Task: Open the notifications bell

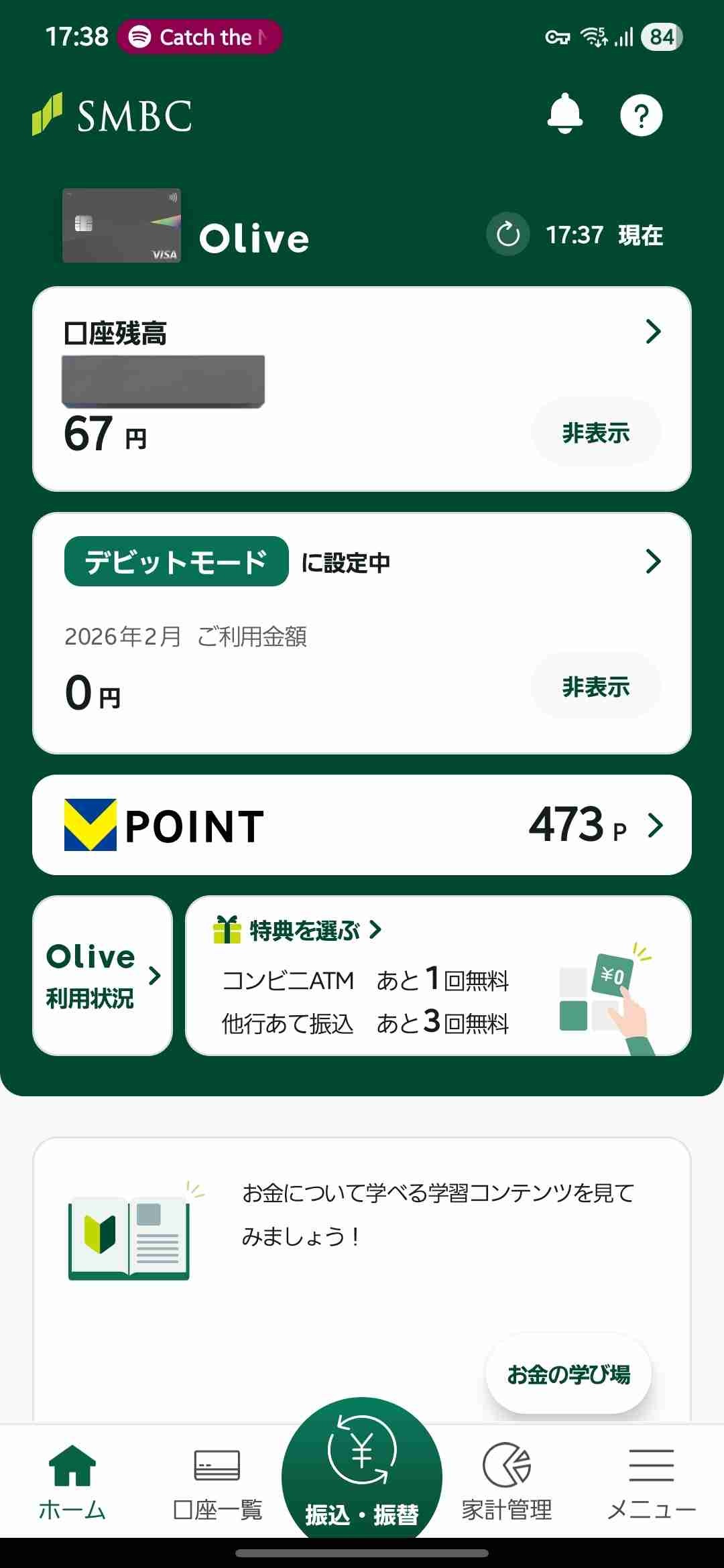Action: (x=564, y=114)
